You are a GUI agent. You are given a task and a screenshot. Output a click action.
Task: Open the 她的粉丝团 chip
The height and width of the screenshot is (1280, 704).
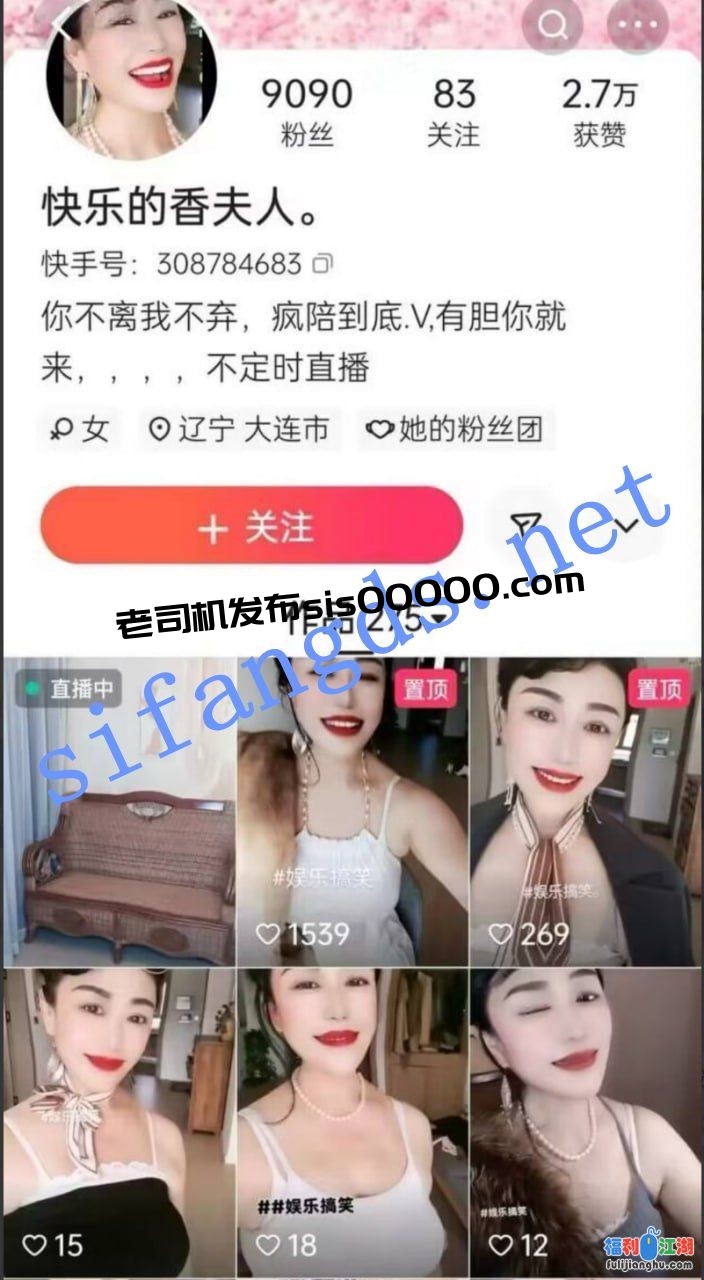tap(455, 430)
